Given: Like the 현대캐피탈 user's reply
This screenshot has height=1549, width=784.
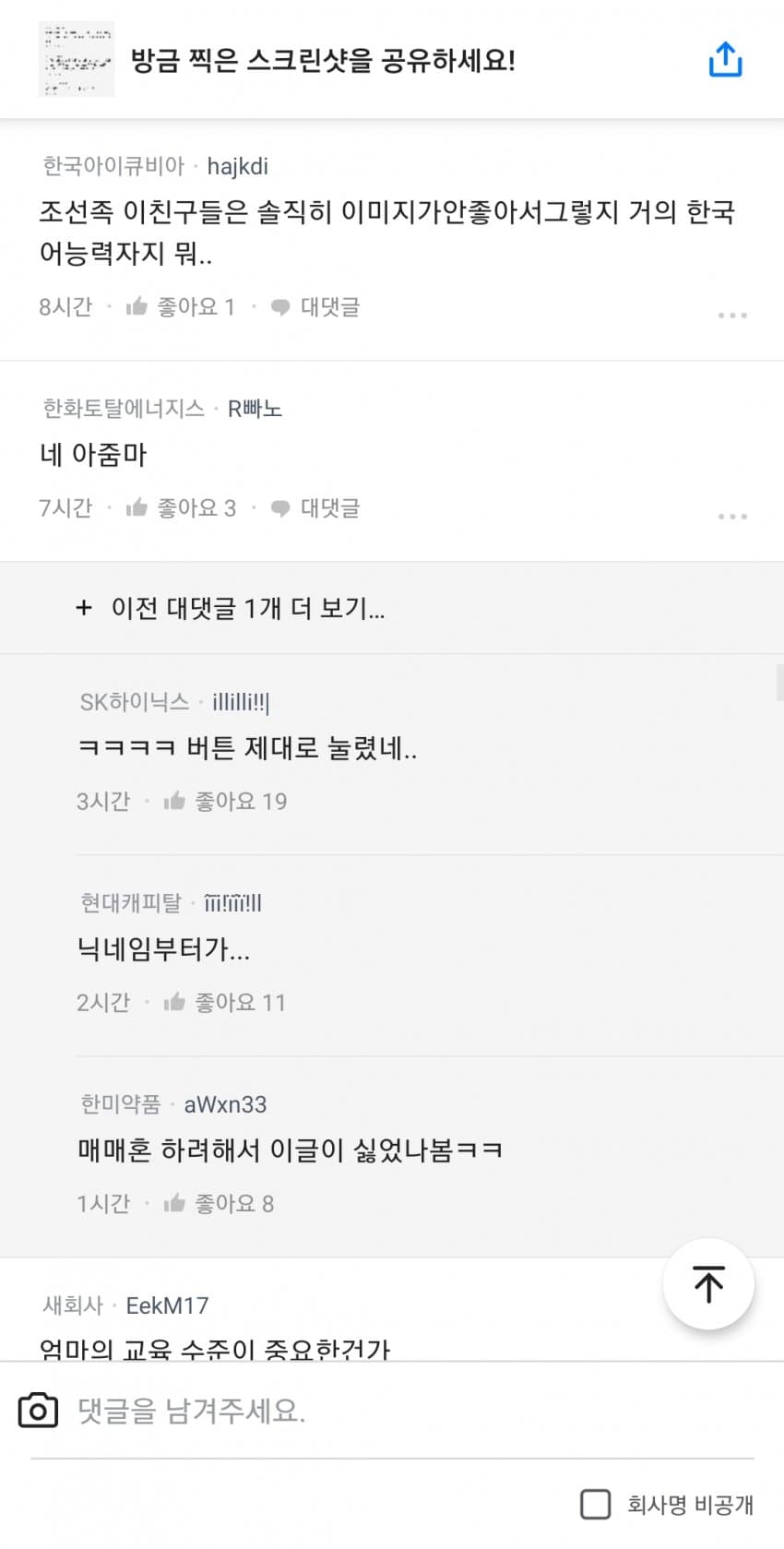Looking at the screenshot, I should click(x=225, y=1002).
